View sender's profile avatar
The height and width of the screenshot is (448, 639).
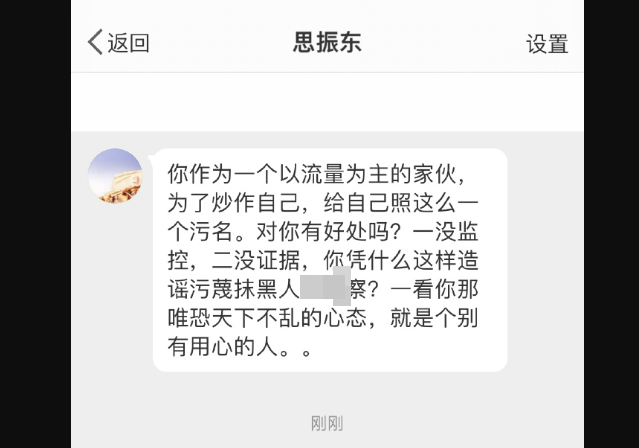115,176
